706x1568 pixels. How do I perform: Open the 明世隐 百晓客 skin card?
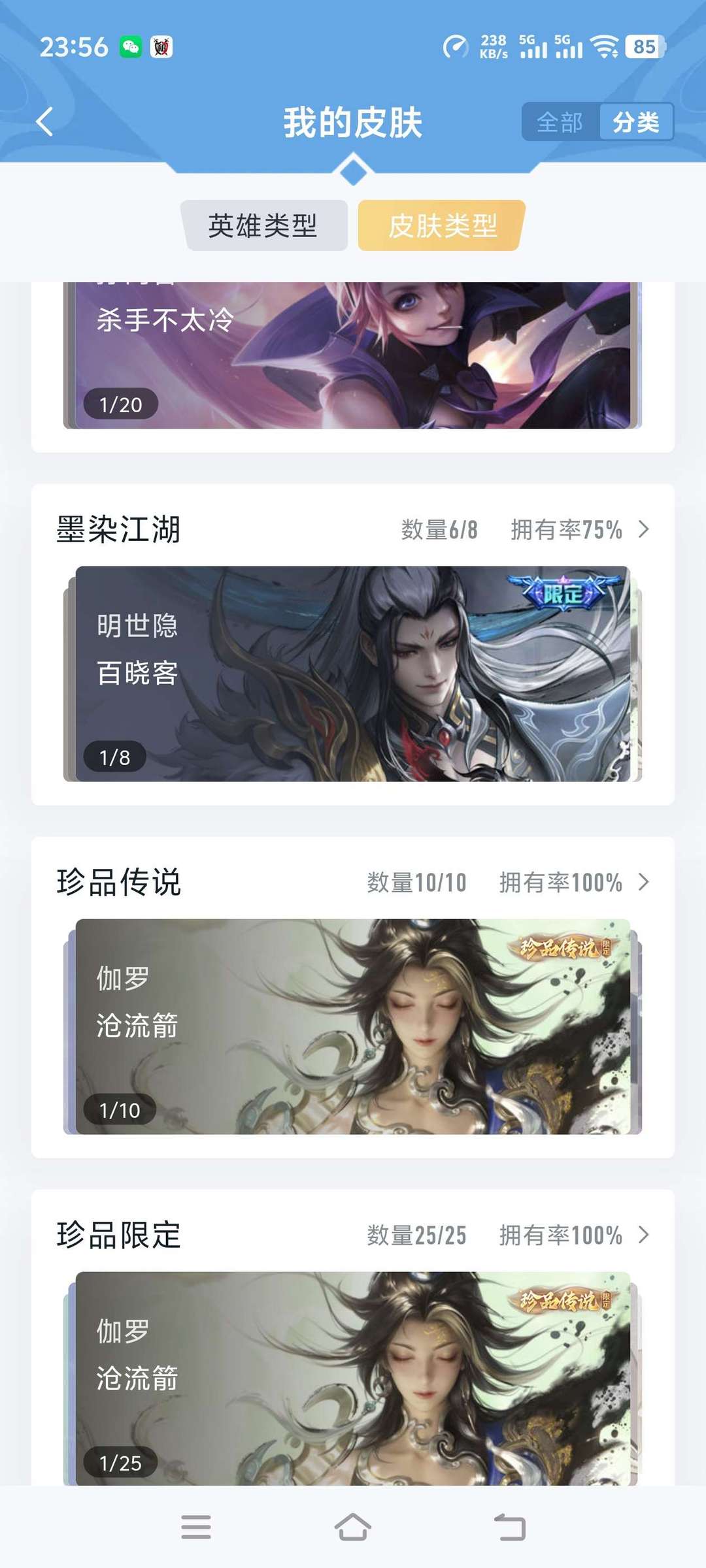coord(353,676)
